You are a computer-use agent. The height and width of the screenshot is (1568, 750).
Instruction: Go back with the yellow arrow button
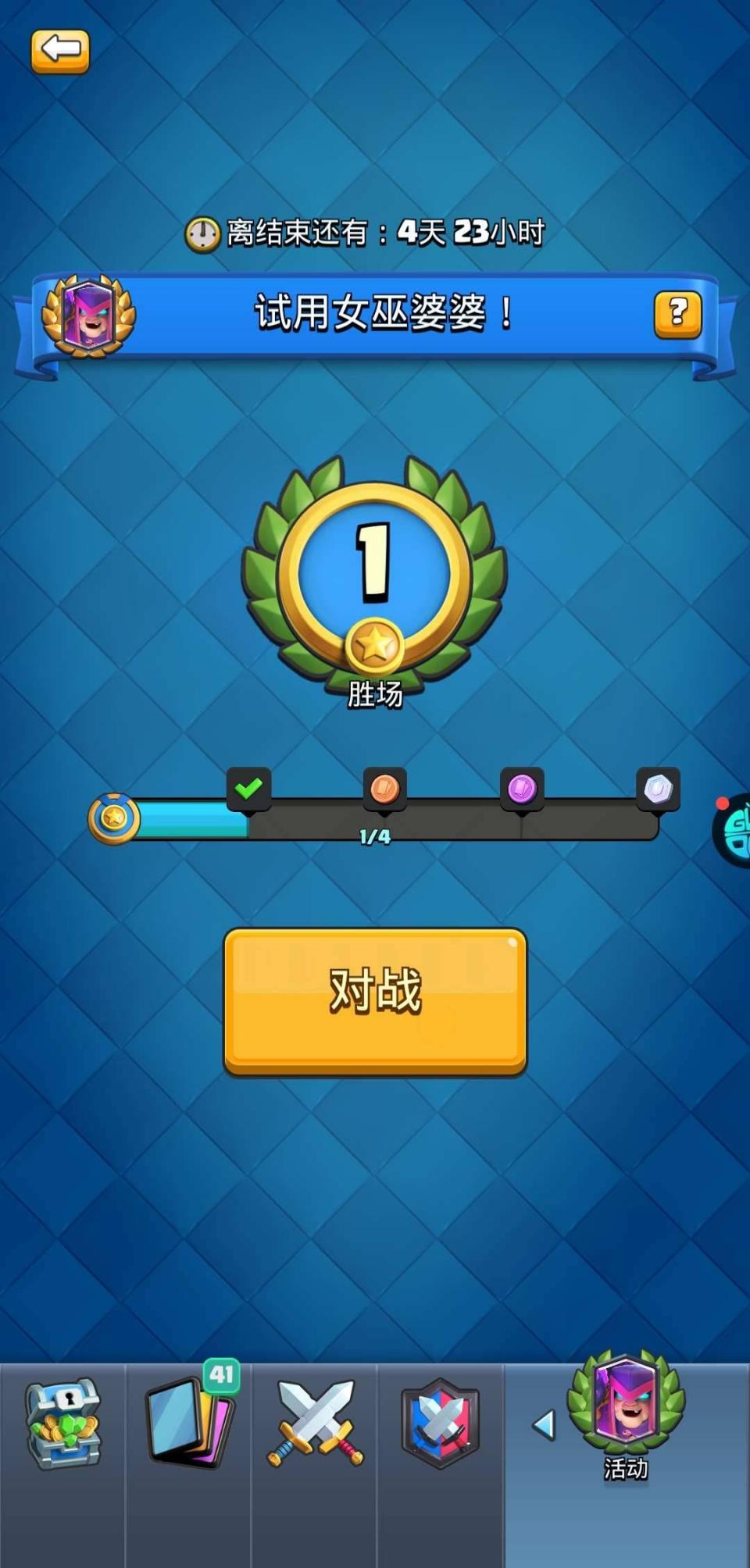(60, 52)
